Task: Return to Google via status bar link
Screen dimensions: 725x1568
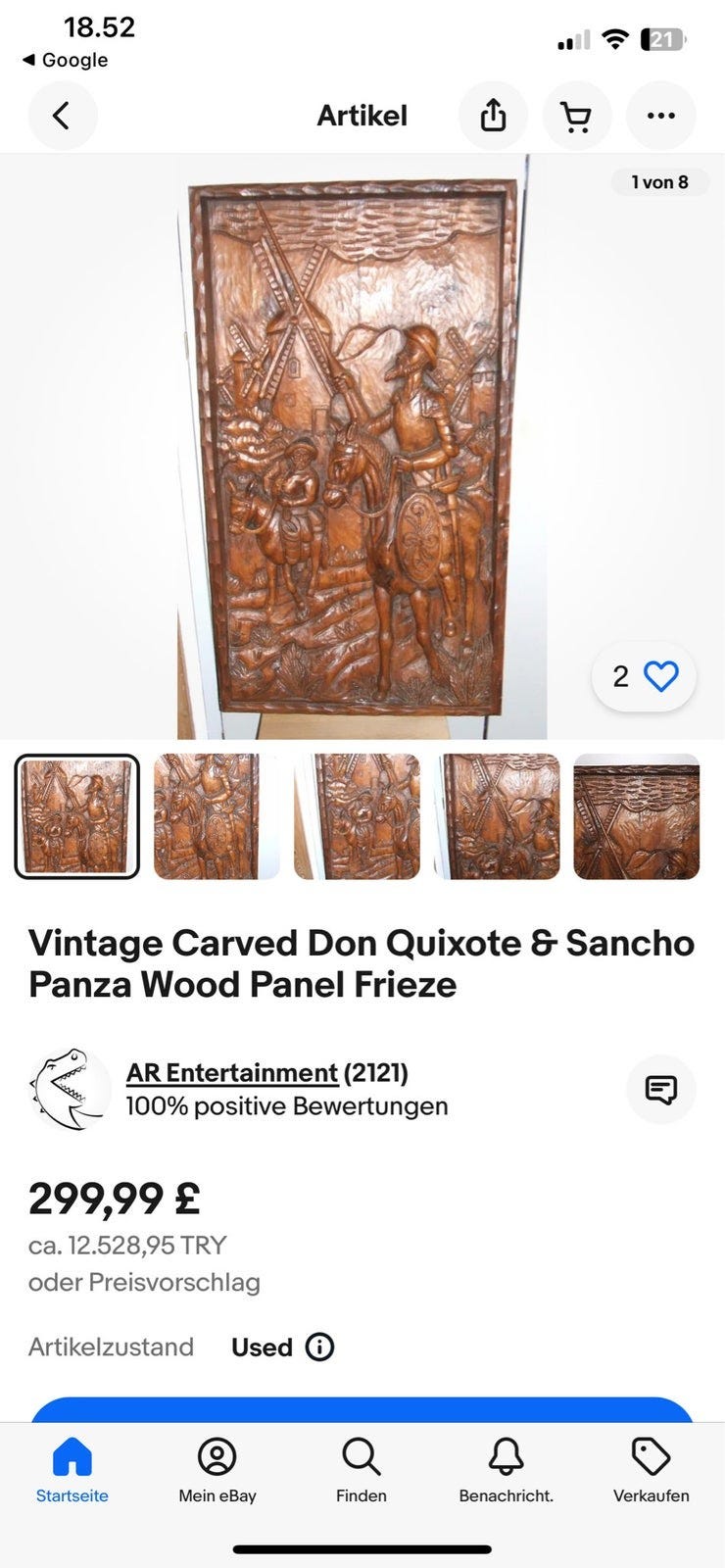Action: 65,60
